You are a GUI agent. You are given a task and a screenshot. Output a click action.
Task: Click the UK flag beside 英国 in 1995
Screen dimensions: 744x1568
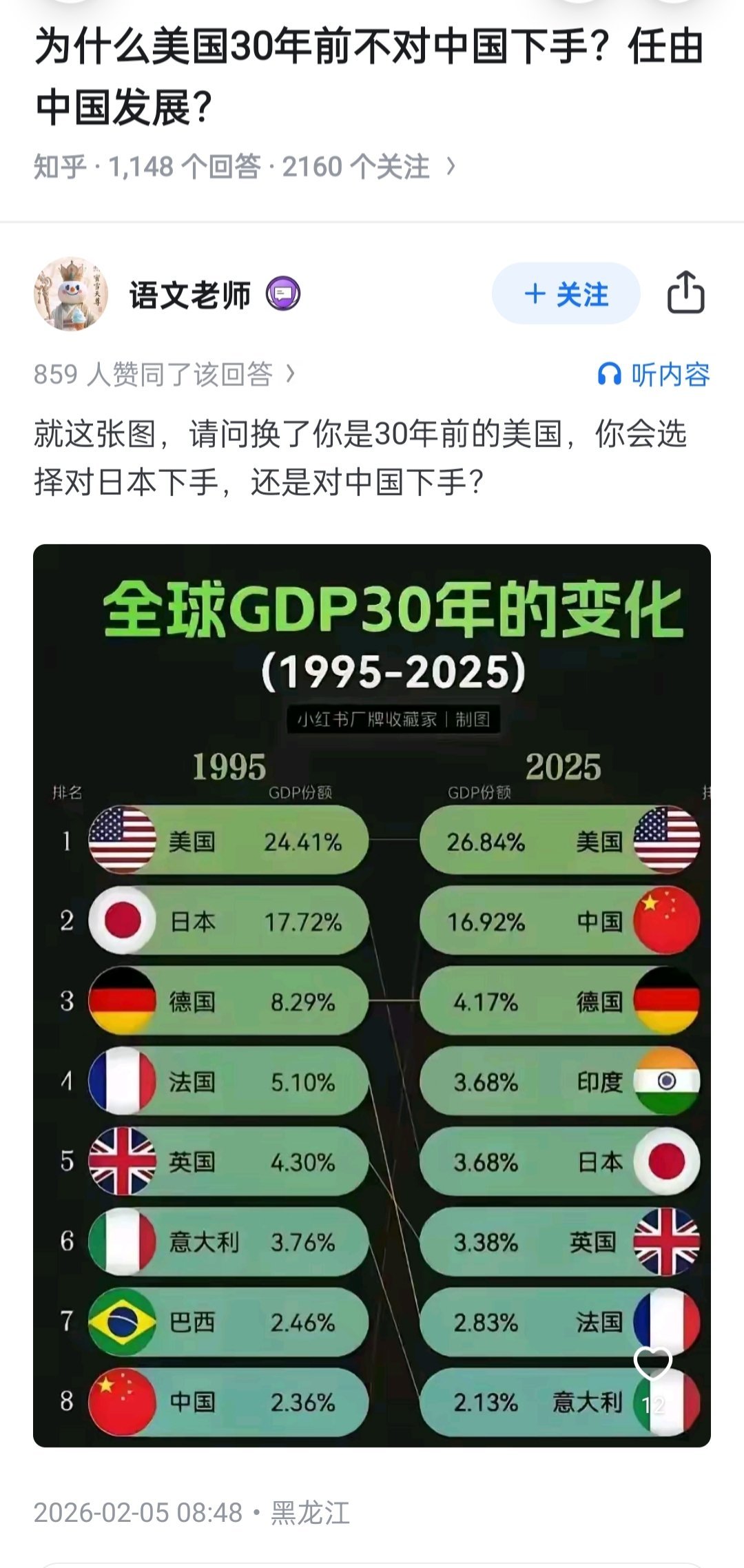tap(123, 1162)
